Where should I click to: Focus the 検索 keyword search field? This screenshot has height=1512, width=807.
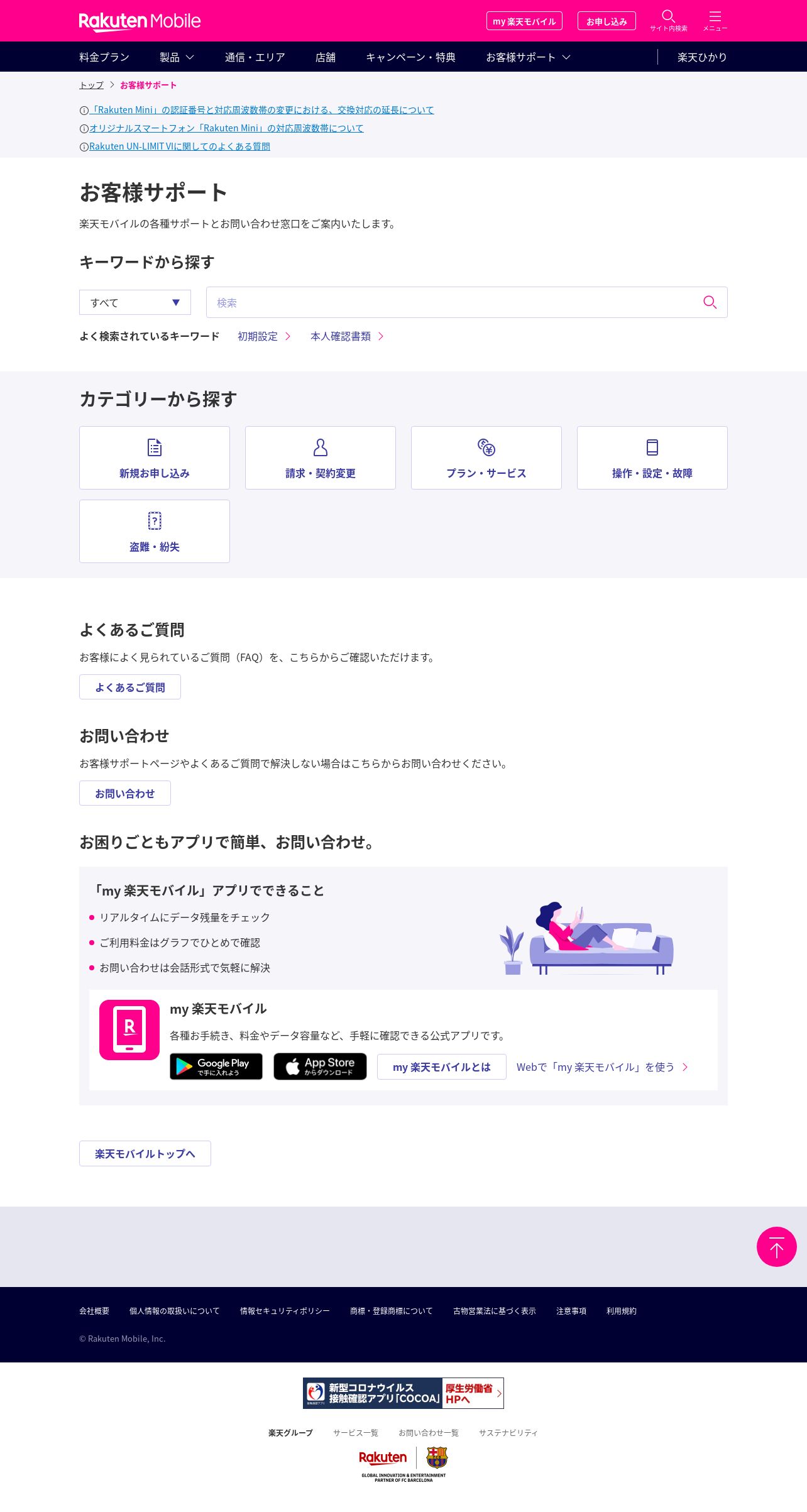click(x=467, y=302)
